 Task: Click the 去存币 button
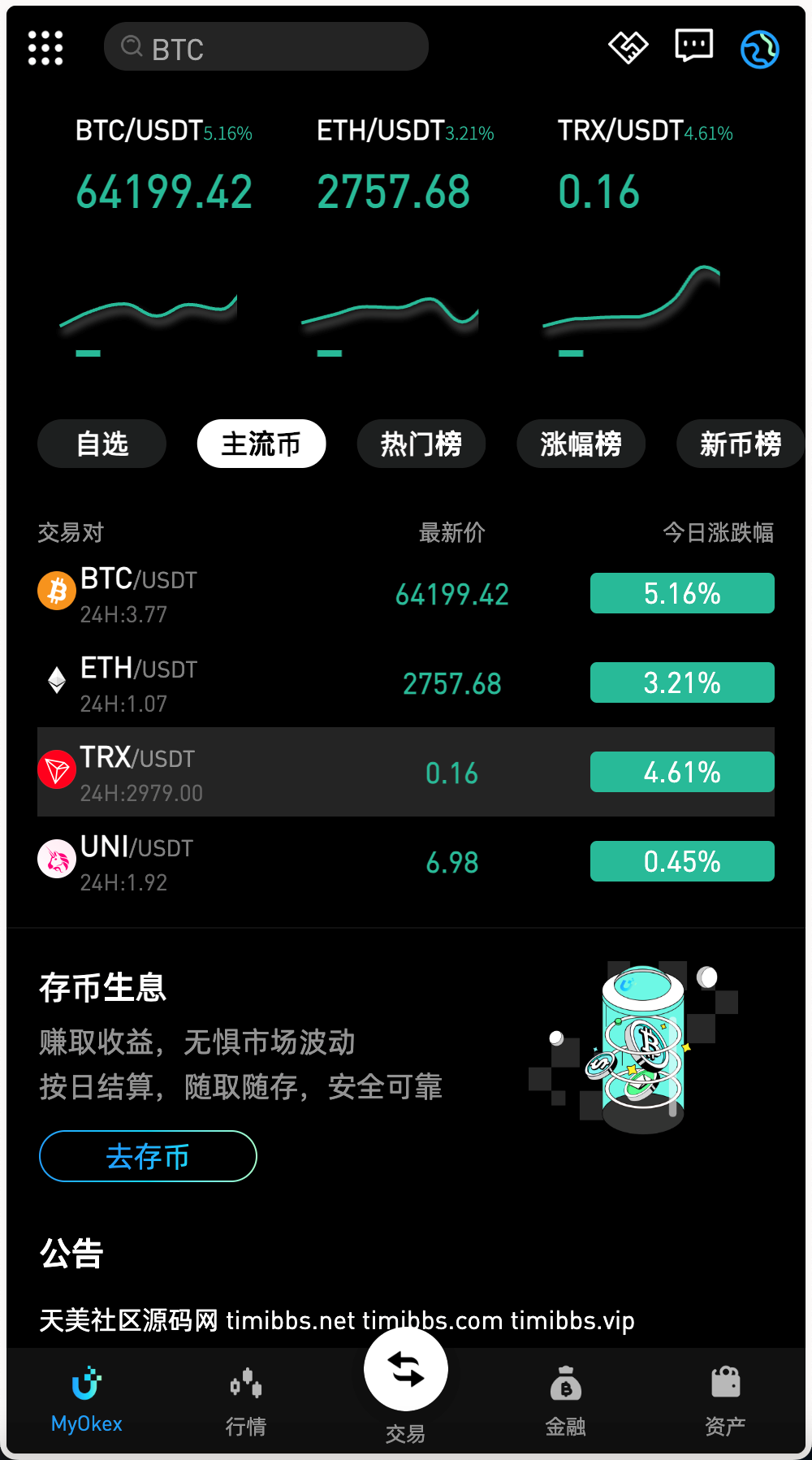point(147,1156)
